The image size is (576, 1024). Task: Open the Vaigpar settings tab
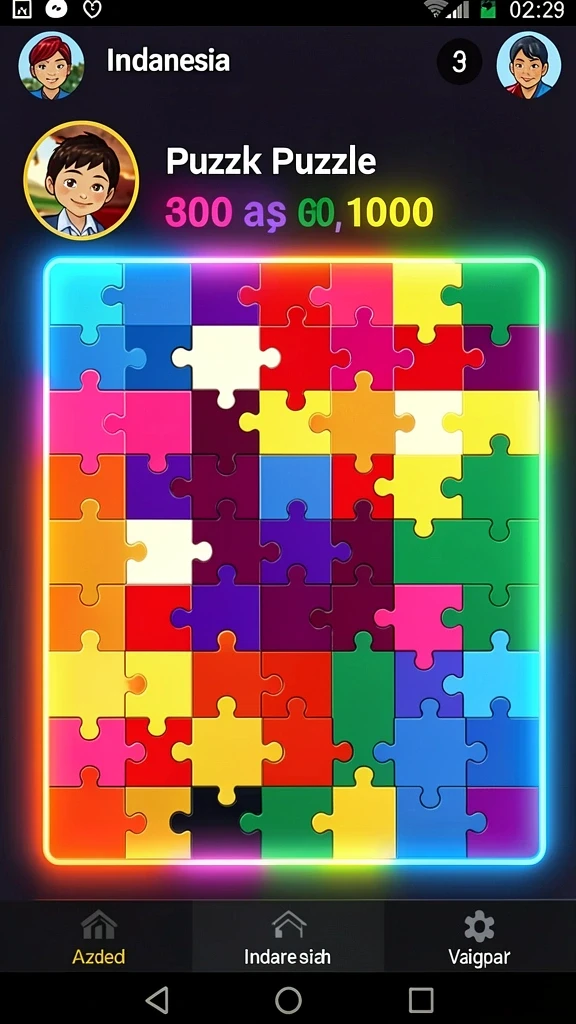(x=479, y=936)
